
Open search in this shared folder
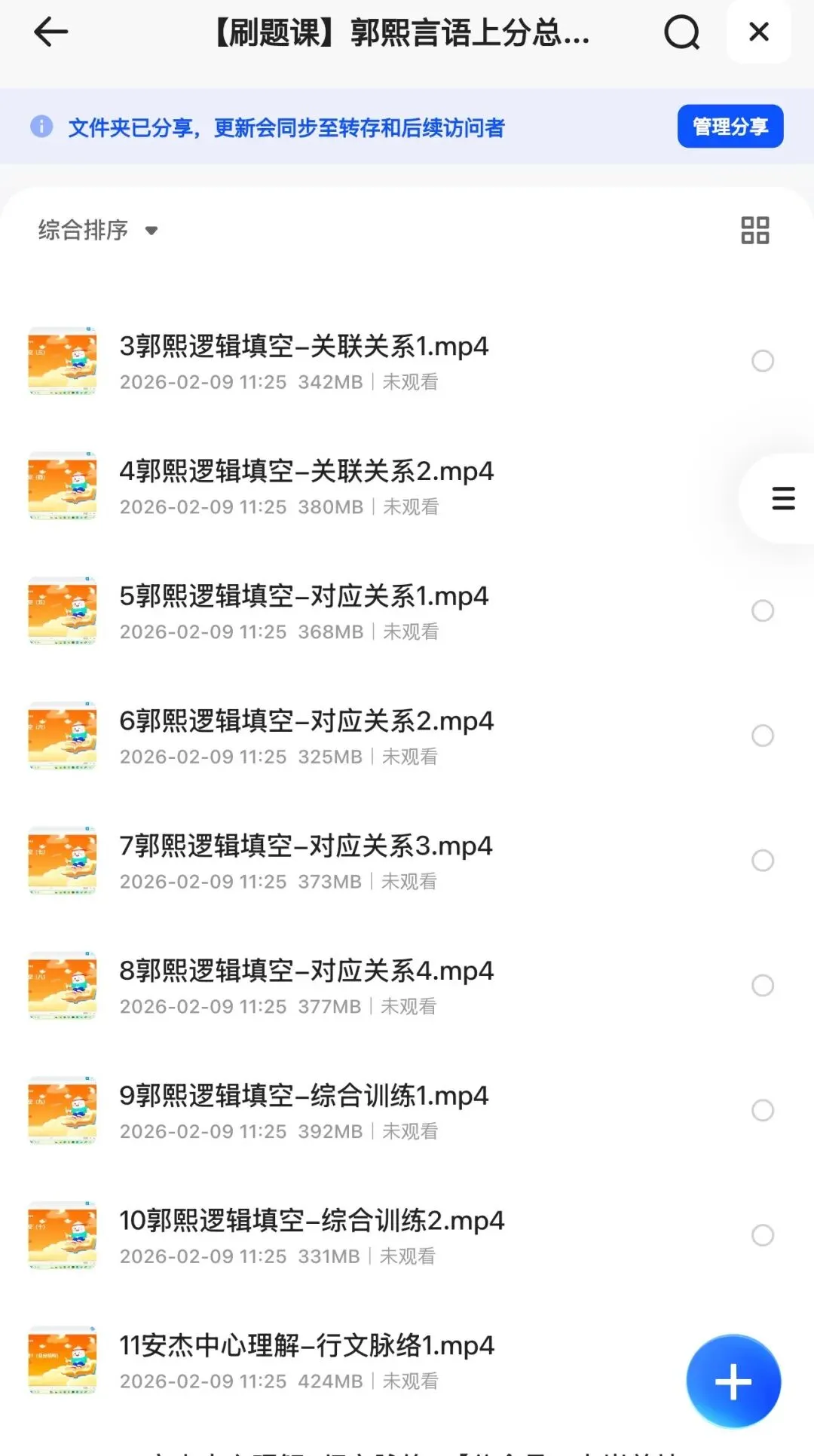click(681, 32)
